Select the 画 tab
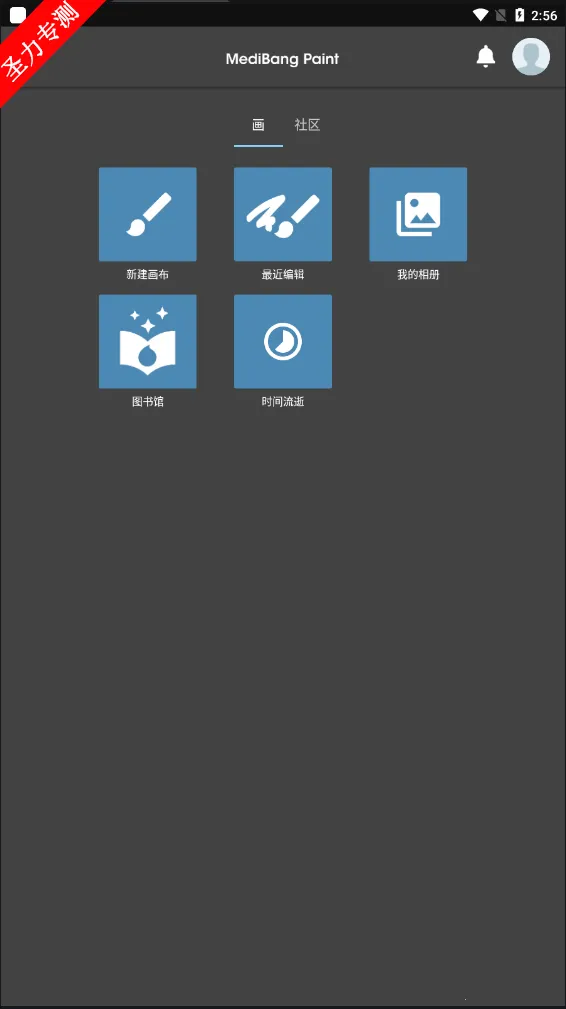The image size is (566, 1009). pos(259,125)
